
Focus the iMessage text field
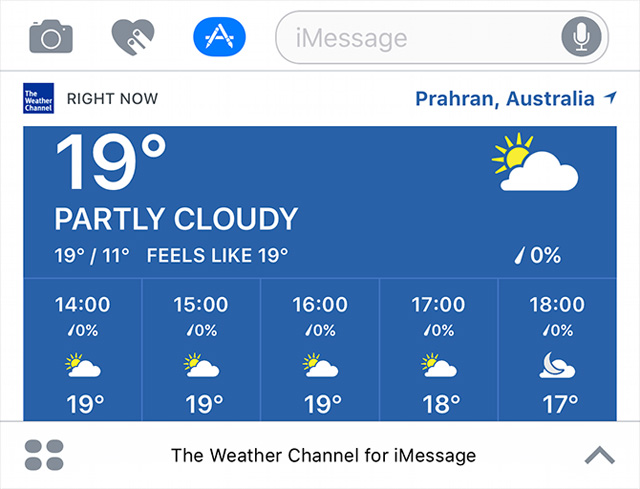click(420, 39)
